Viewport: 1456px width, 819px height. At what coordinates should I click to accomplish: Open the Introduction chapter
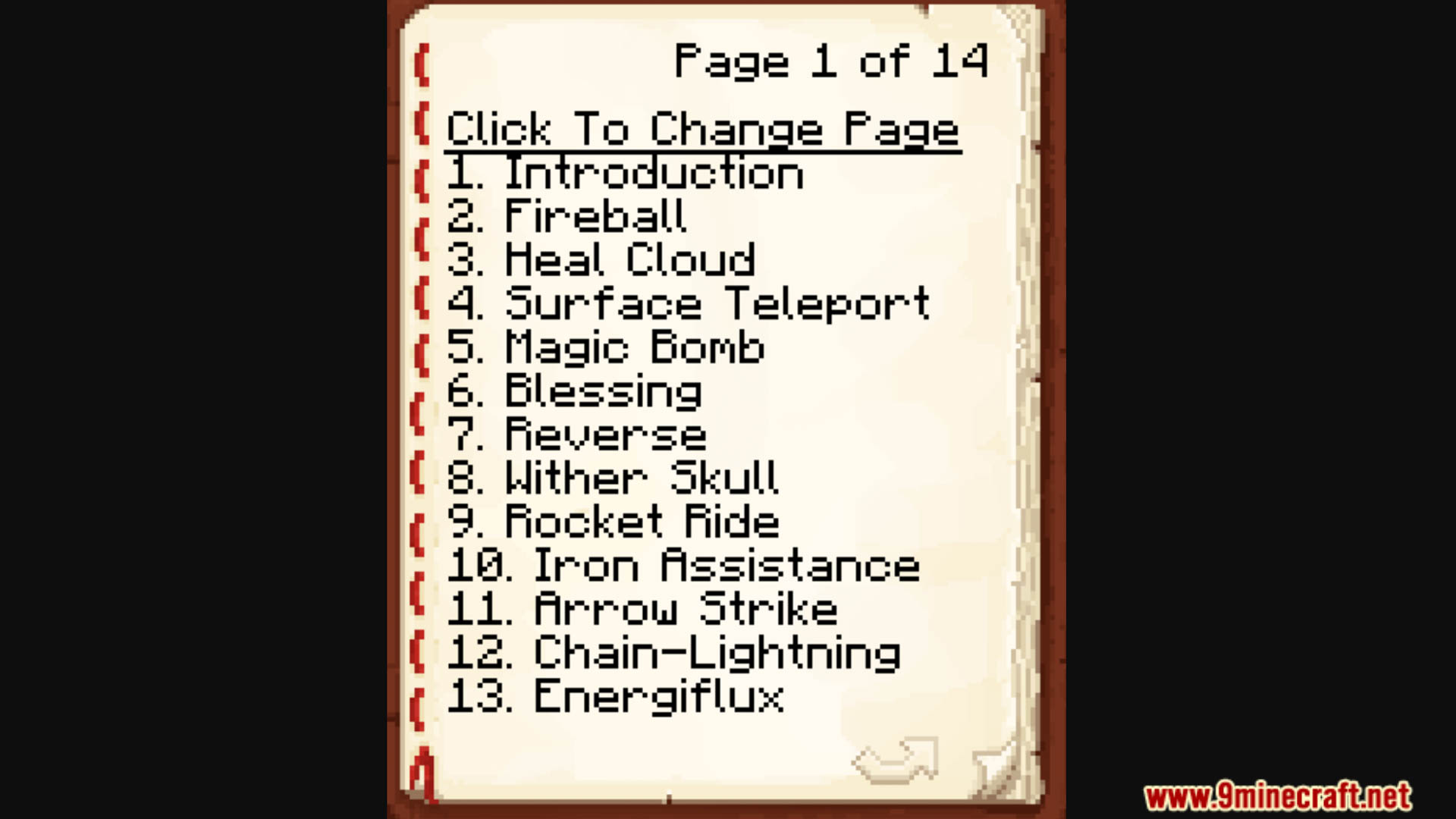[x=625, y=173]
